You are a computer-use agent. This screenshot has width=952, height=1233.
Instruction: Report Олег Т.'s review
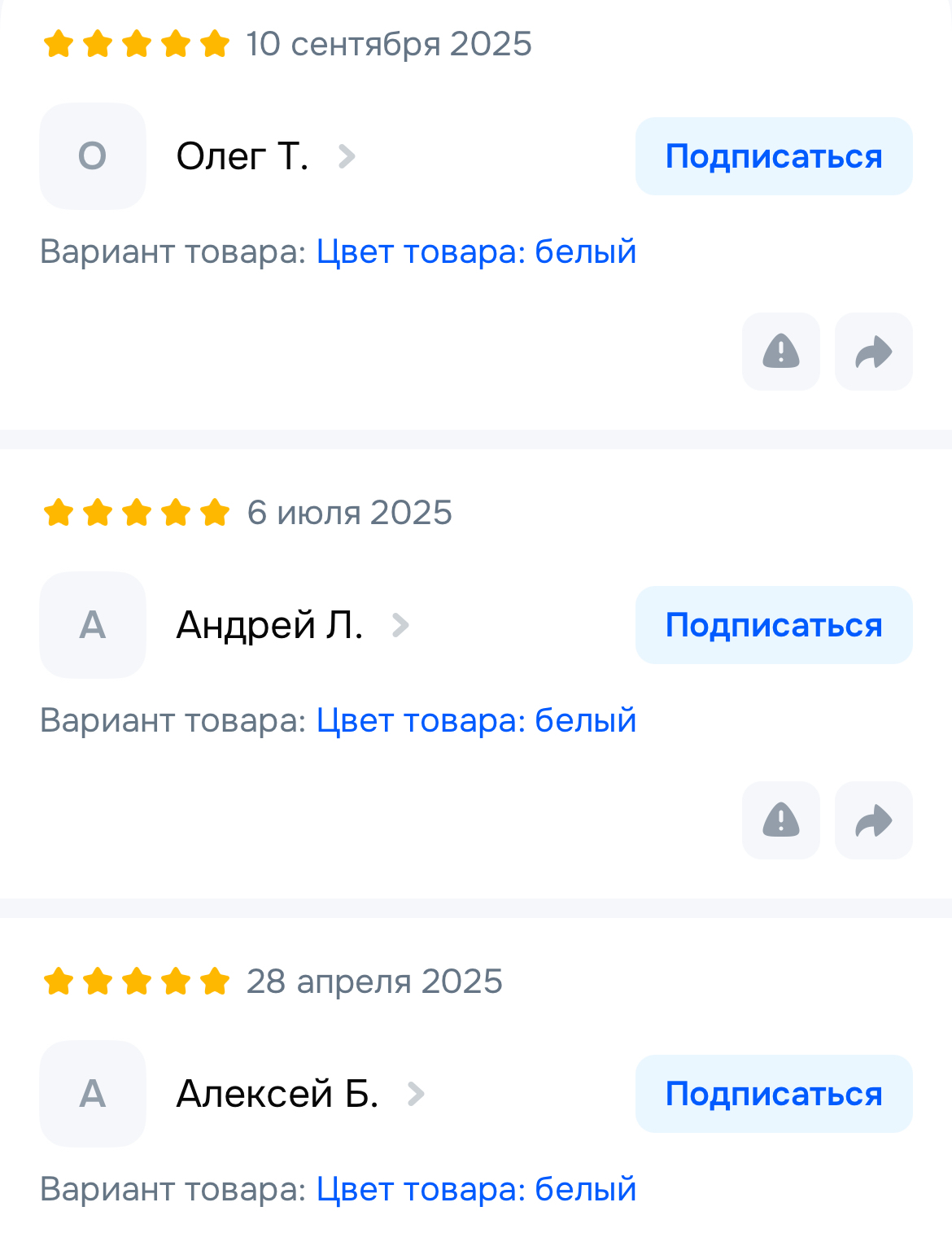click(780, 352)
